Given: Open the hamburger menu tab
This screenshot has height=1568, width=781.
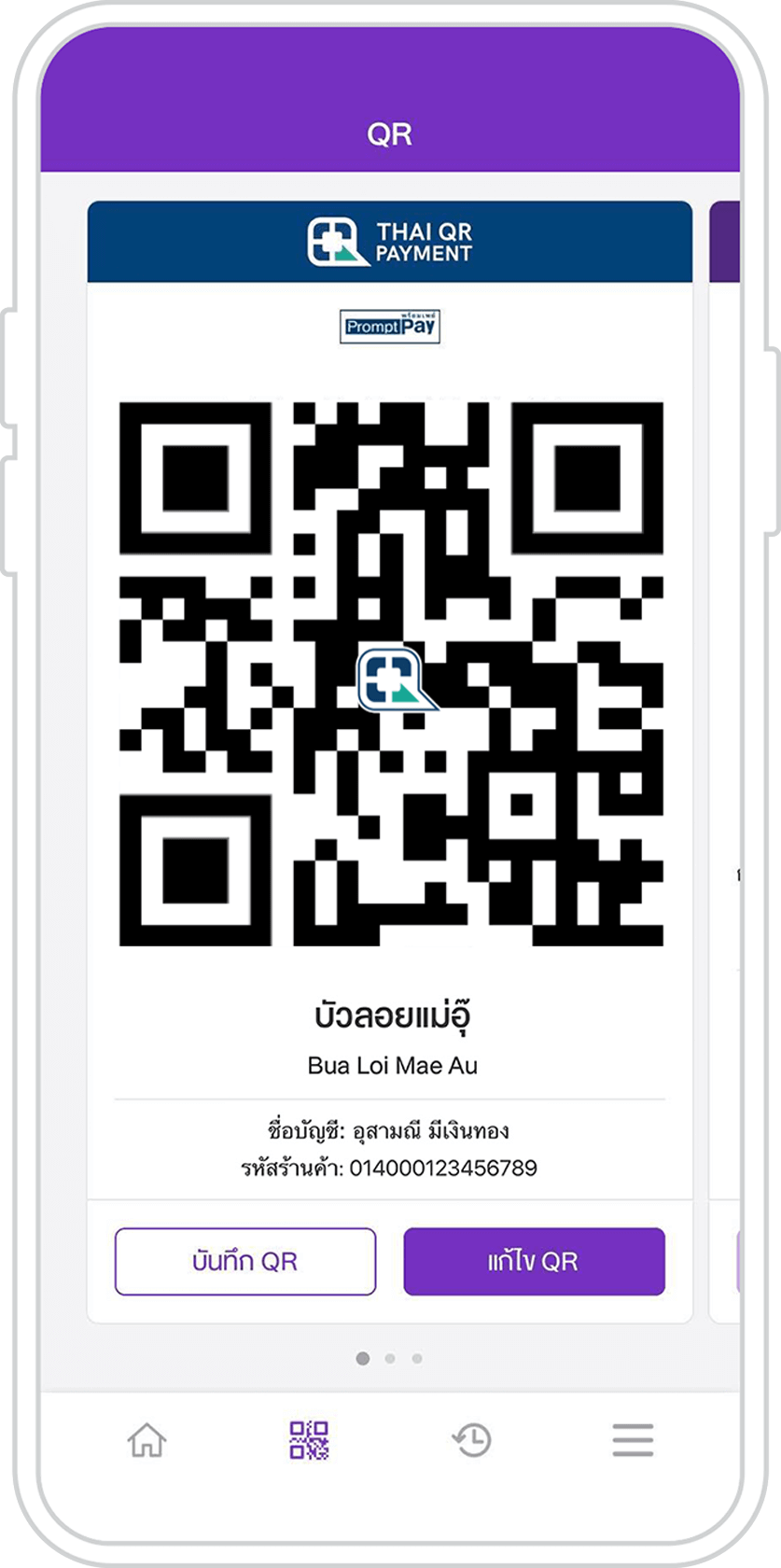Looking at the screenshot, I should 633,1440.
